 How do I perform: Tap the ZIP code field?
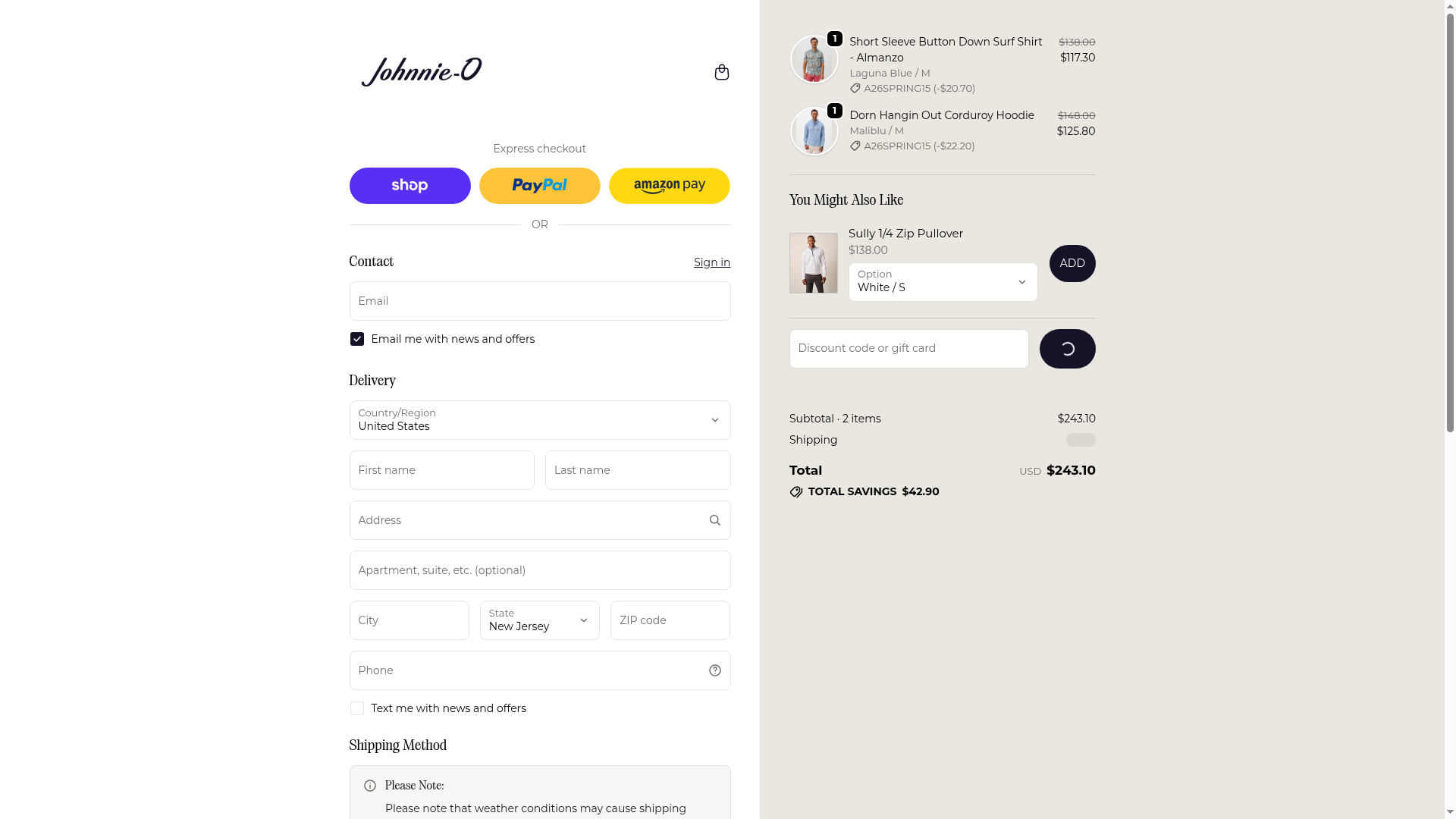click(x=670, y=620)
